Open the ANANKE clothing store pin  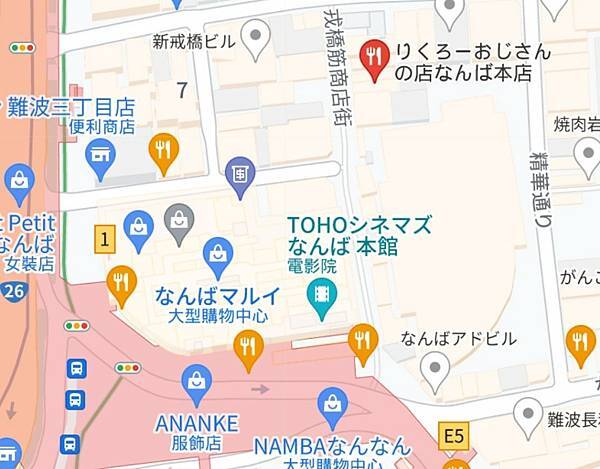click(197, 383)
